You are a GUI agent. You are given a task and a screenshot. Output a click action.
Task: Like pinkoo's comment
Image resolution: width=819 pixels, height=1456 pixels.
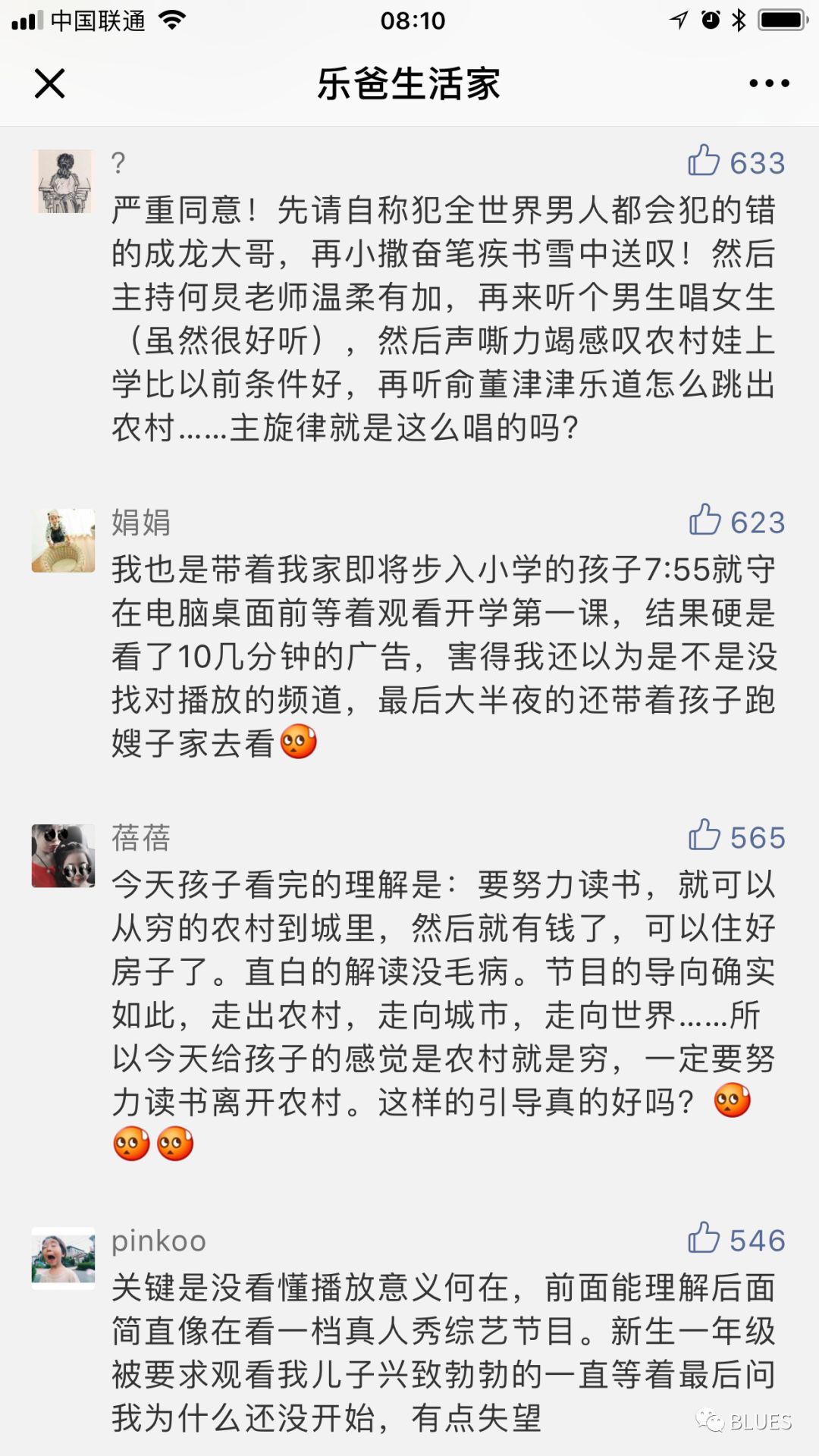[704, 1238]
